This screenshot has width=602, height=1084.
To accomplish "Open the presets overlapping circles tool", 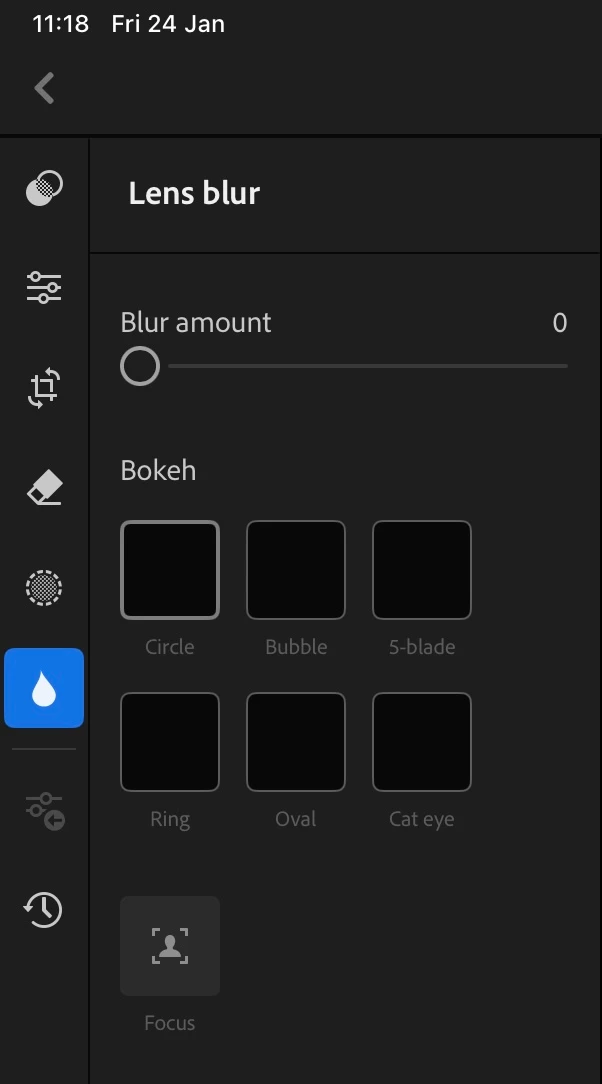I will pyautogui.click(x=44, y=188).
